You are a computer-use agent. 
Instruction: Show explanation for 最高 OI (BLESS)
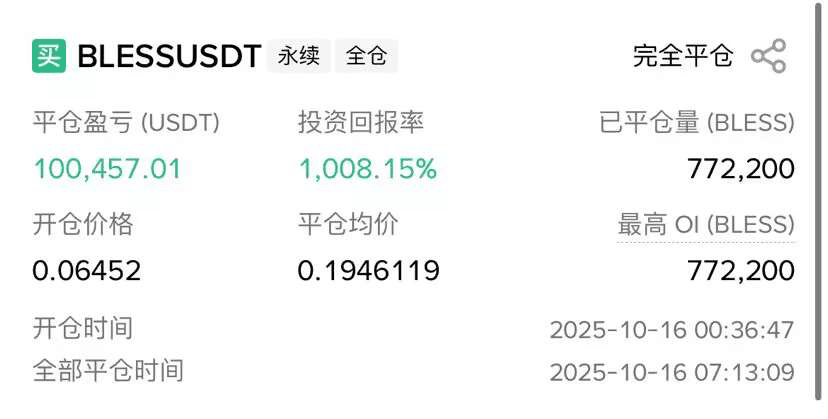tap(706, 225)
